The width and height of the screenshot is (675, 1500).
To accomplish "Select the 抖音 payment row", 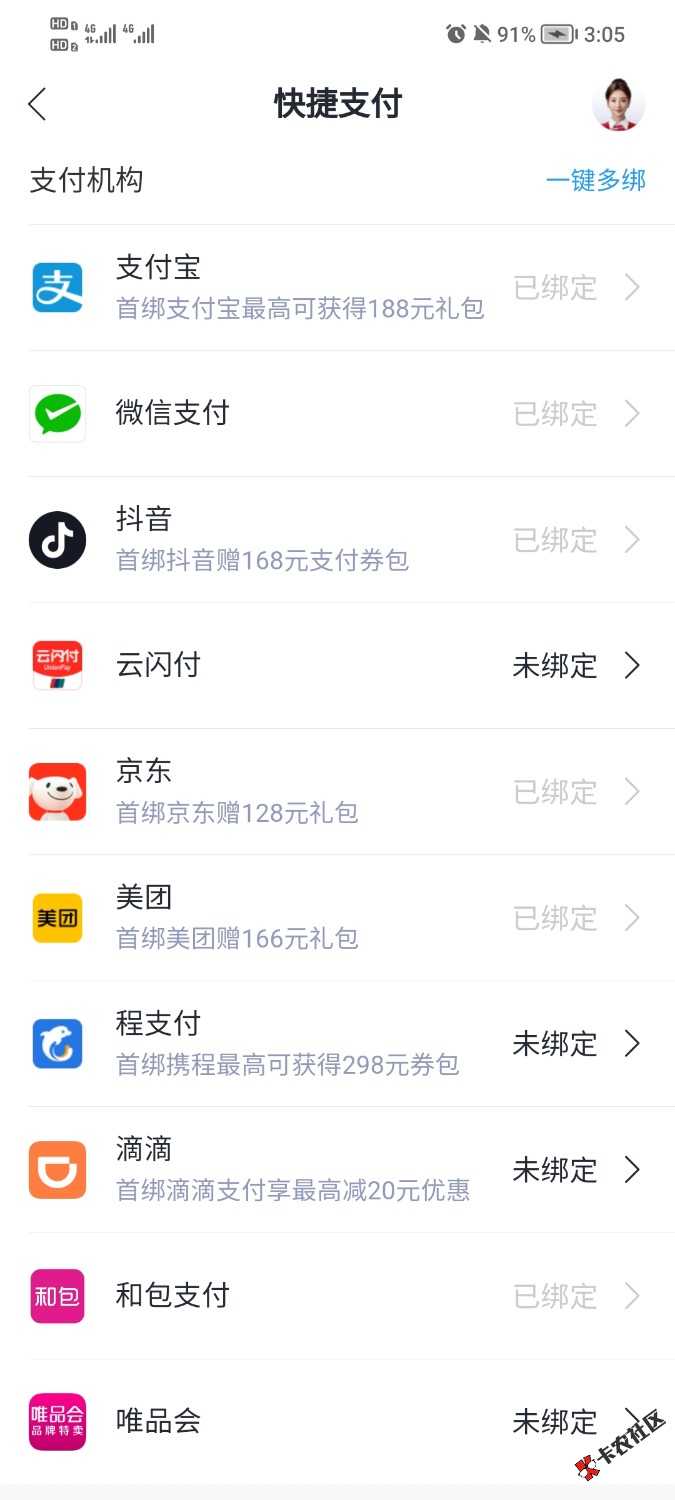I will tap(337, 540).
